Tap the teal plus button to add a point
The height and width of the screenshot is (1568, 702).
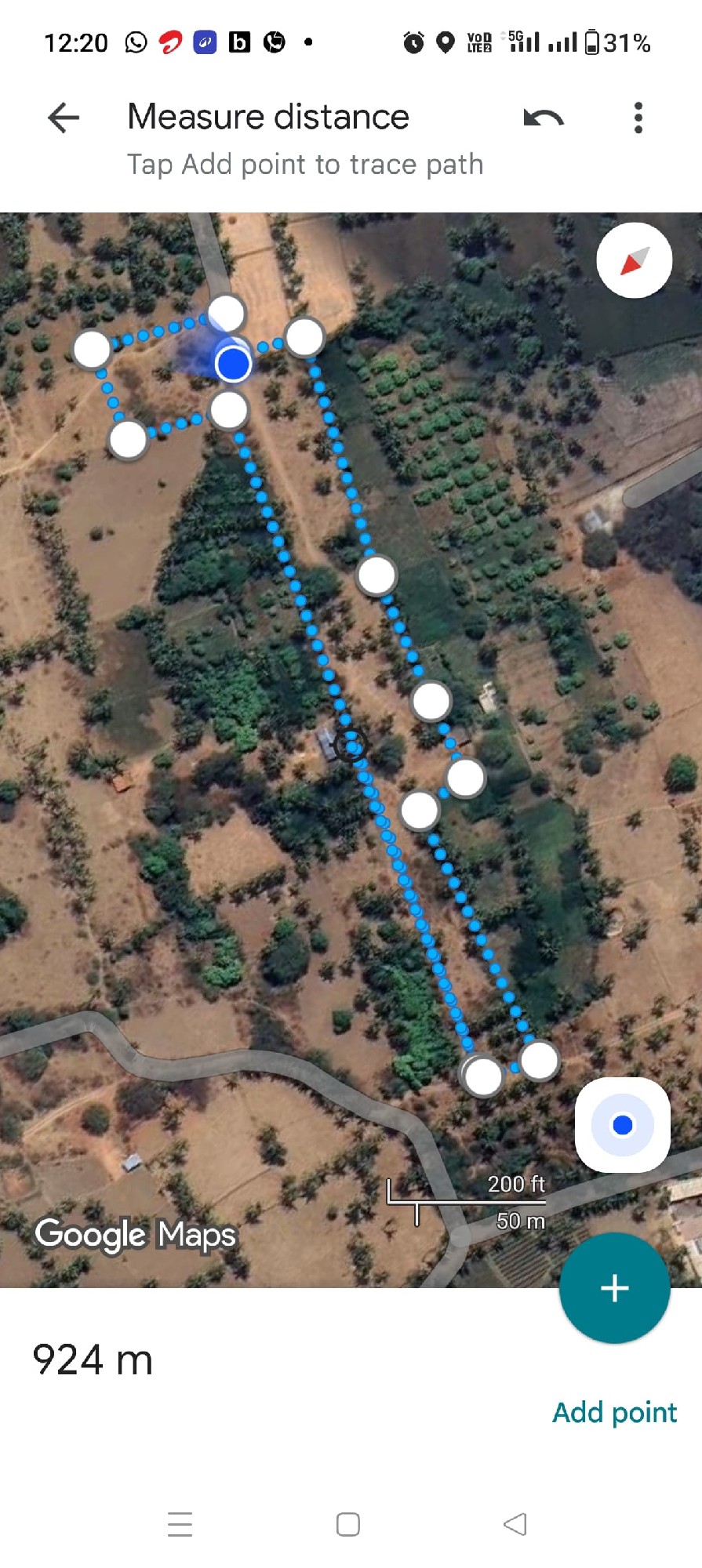[x=614, y=1287]
